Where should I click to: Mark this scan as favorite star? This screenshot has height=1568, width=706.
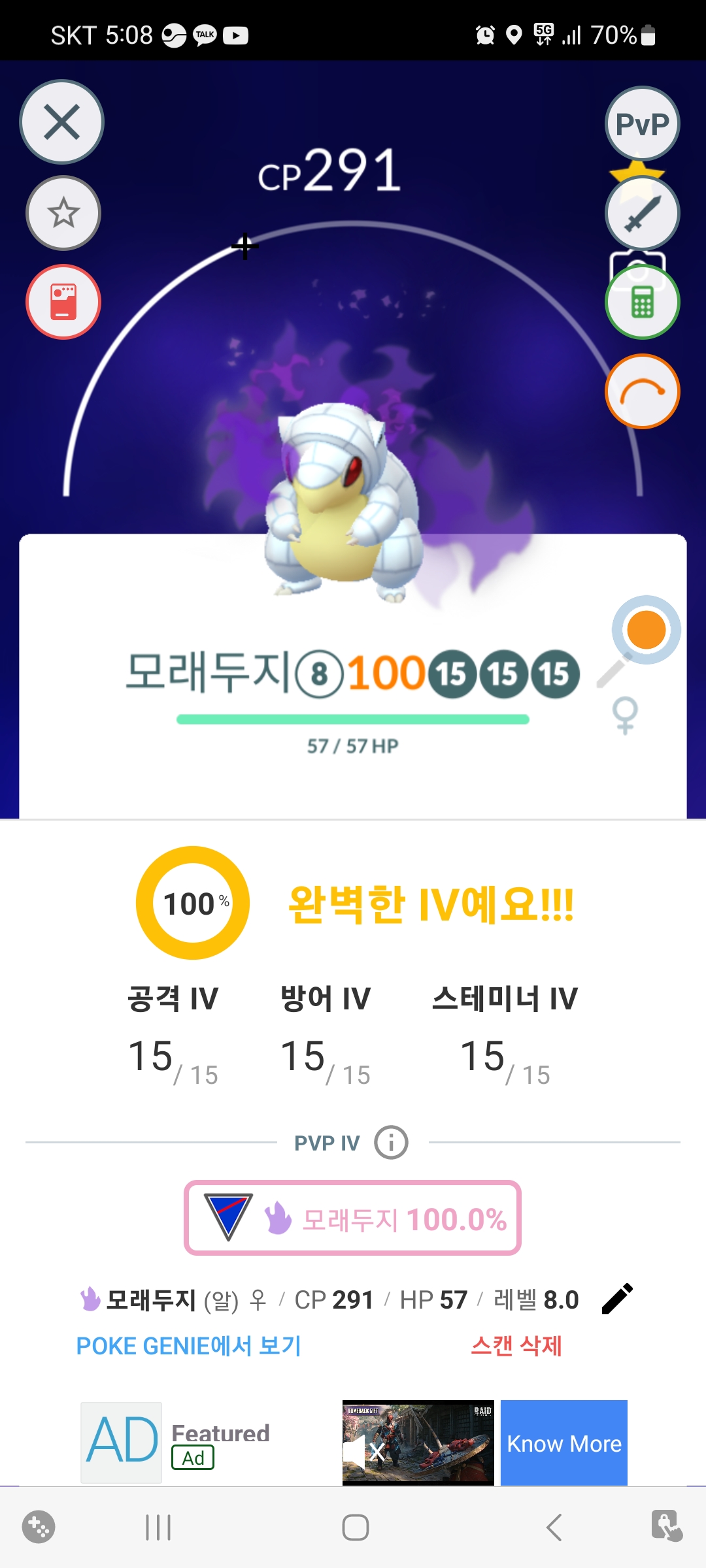click(63, 213)
